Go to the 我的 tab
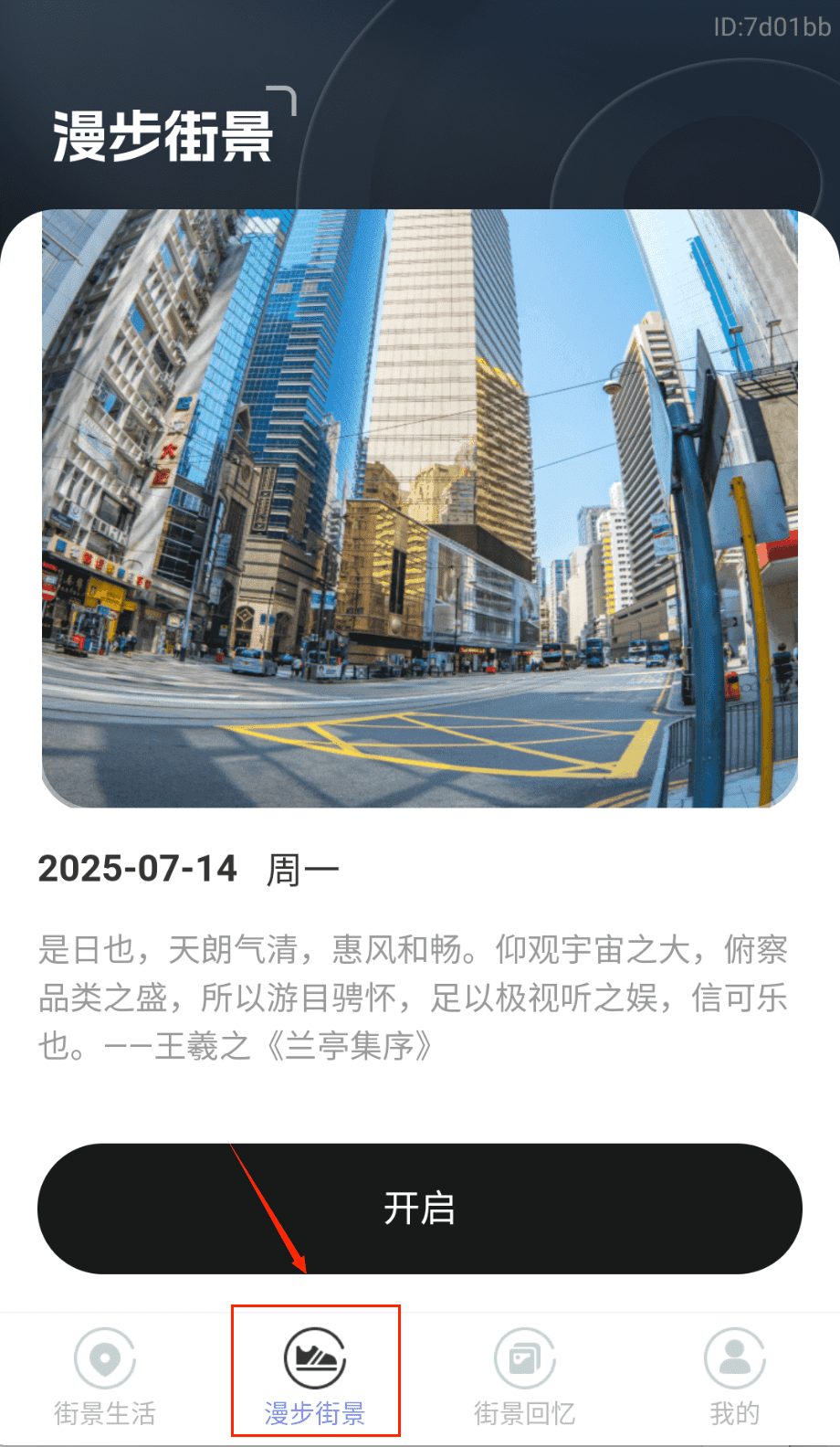 pyautogui.click(x=734, y=1376)
